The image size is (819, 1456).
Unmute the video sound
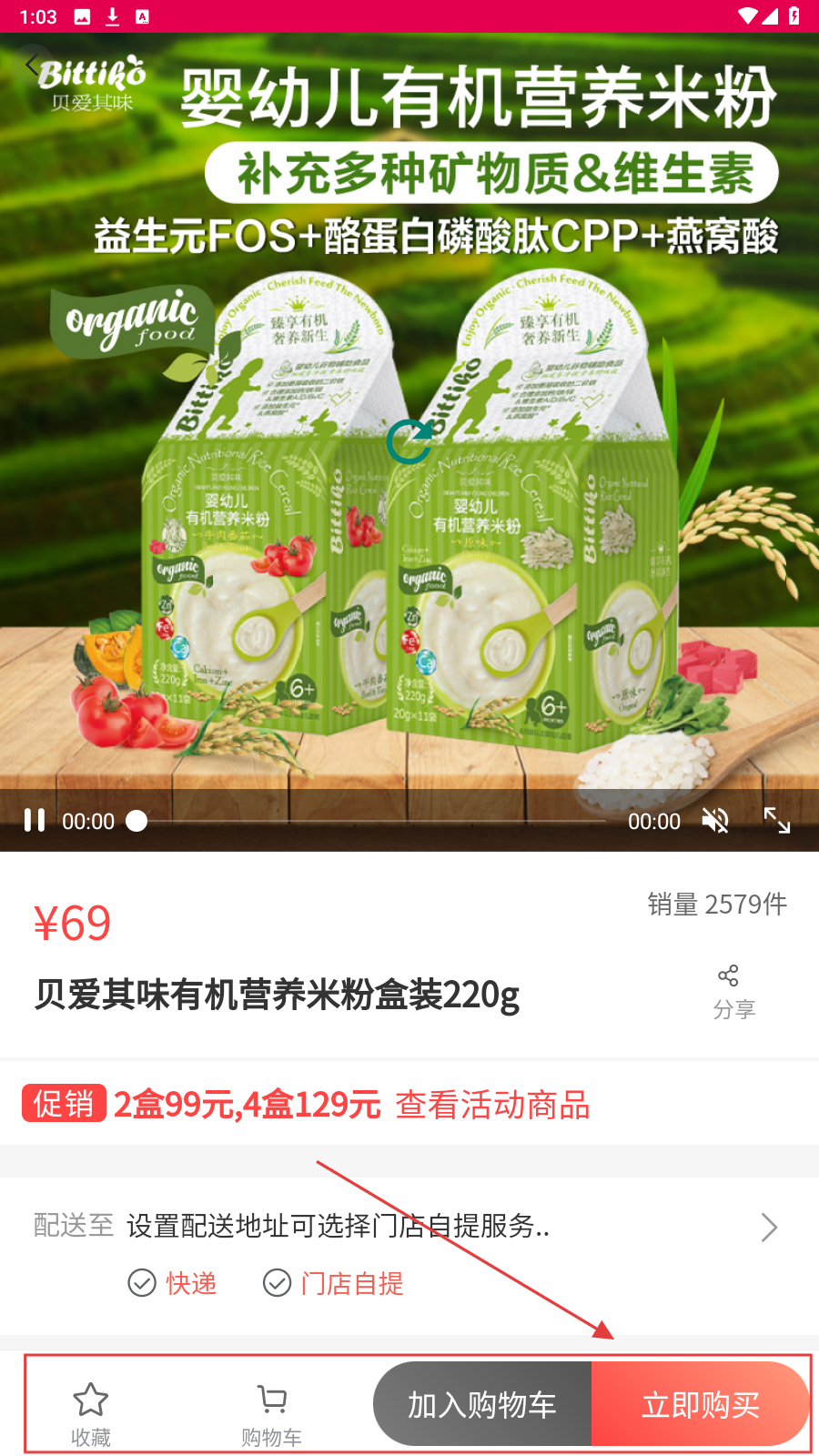pyautogui.click(x=715, y=821)
